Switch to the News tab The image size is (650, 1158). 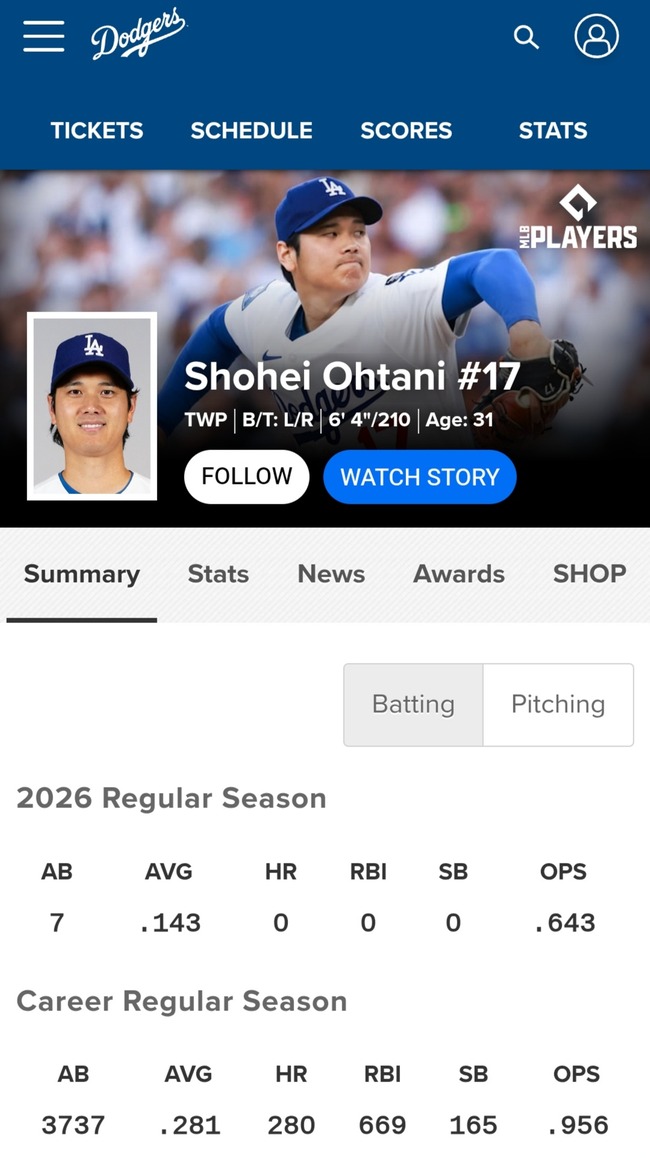coord(331,574)
